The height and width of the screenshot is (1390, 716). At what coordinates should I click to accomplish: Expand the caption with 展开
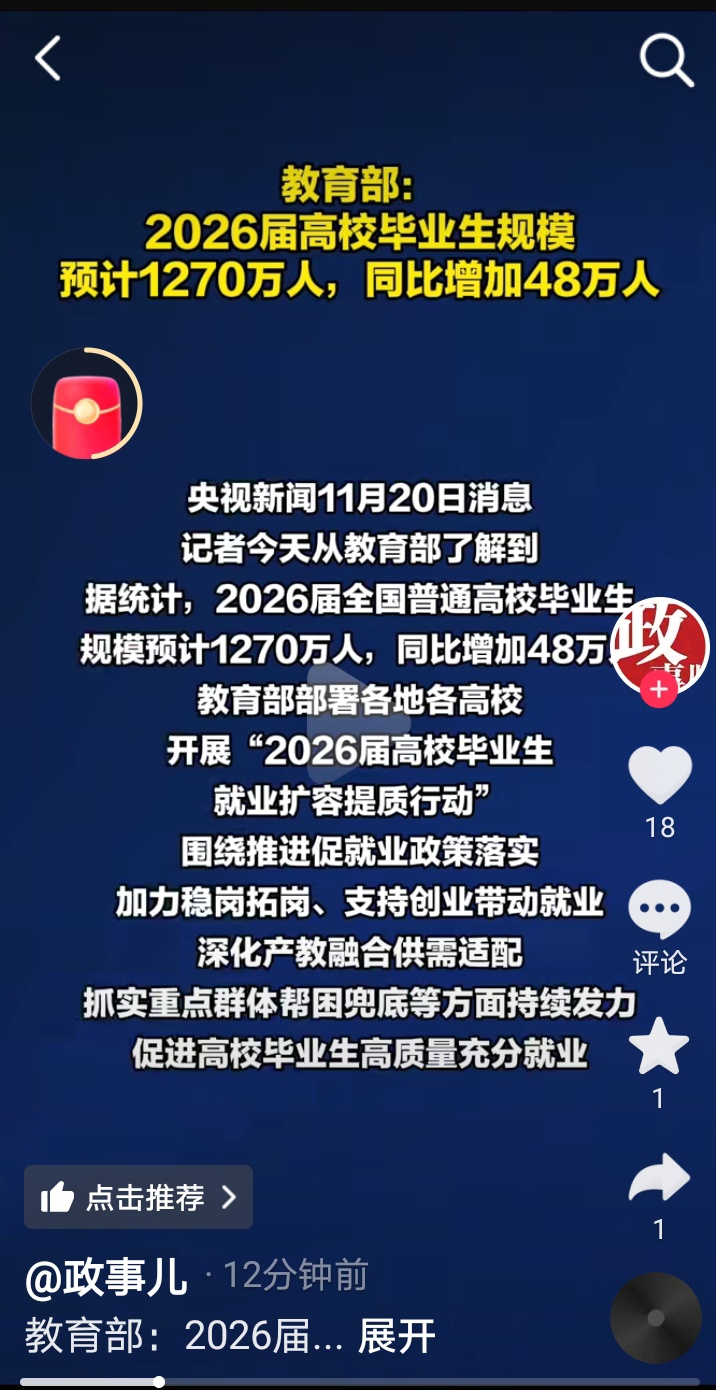(x=397, y=1336)
